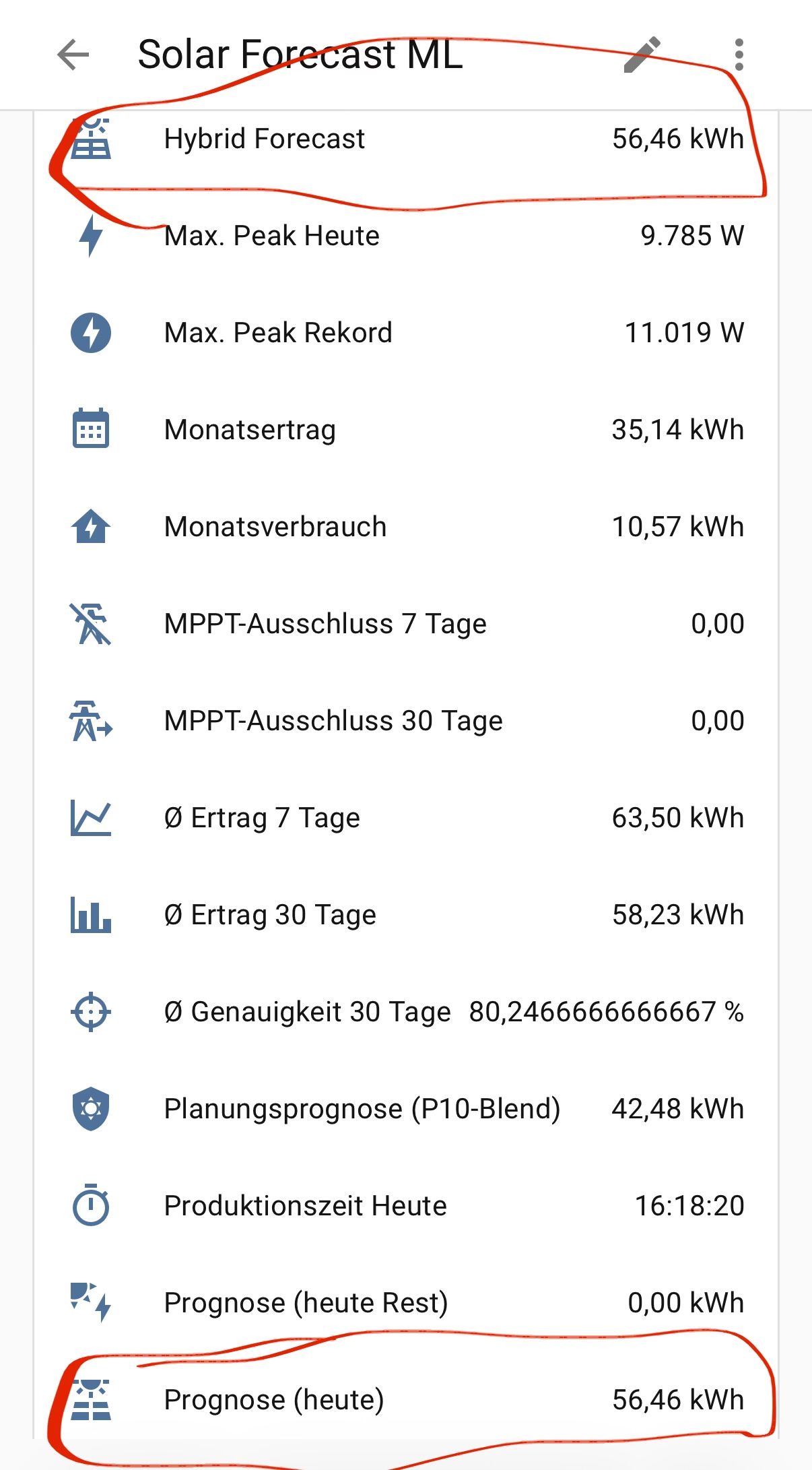The image size is (812, 1470).
Task: Open MPPT-Ausschluss 30 Tage
Action: [x=406, y=721]
